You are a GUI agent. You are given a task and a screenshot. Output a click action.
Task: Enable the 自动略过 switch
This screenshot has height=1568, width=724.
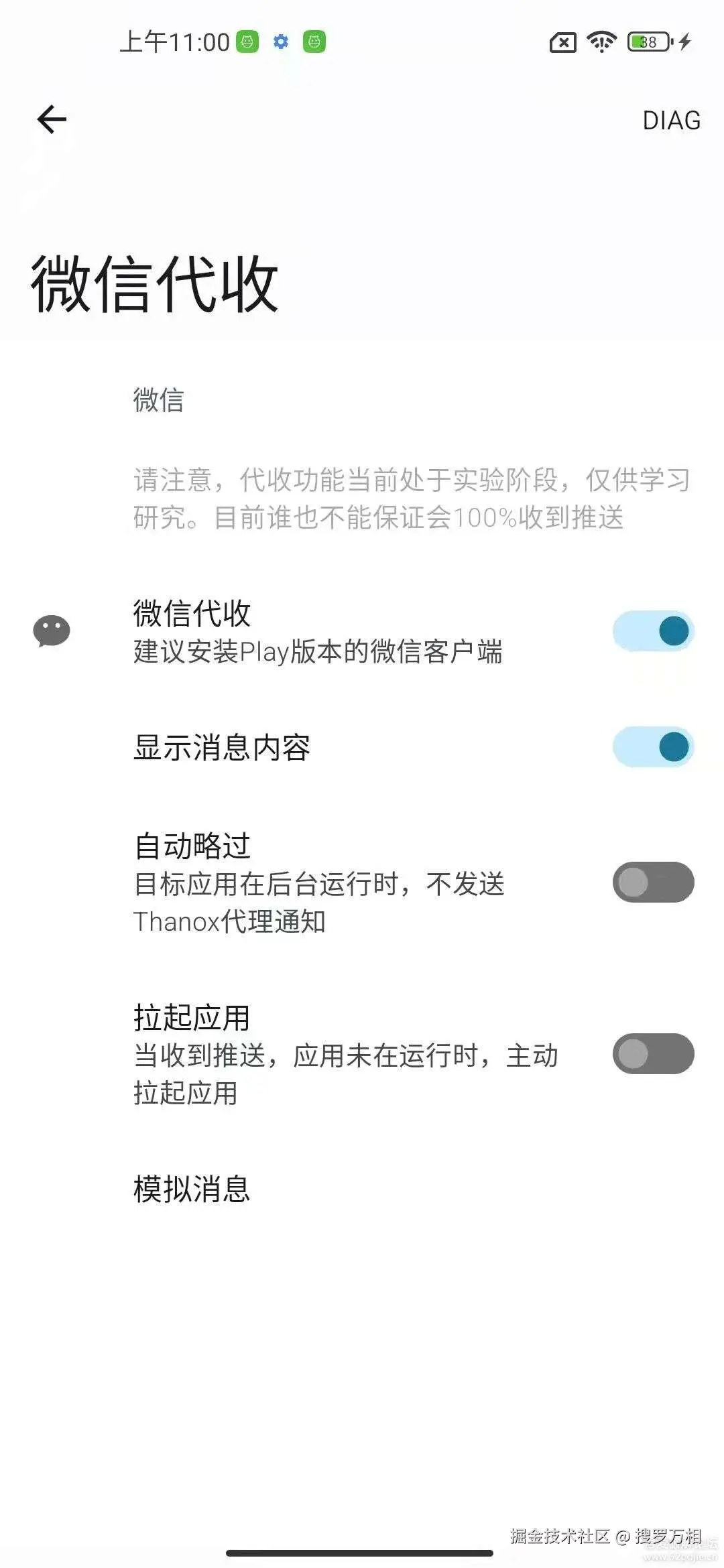click(653, 883)
